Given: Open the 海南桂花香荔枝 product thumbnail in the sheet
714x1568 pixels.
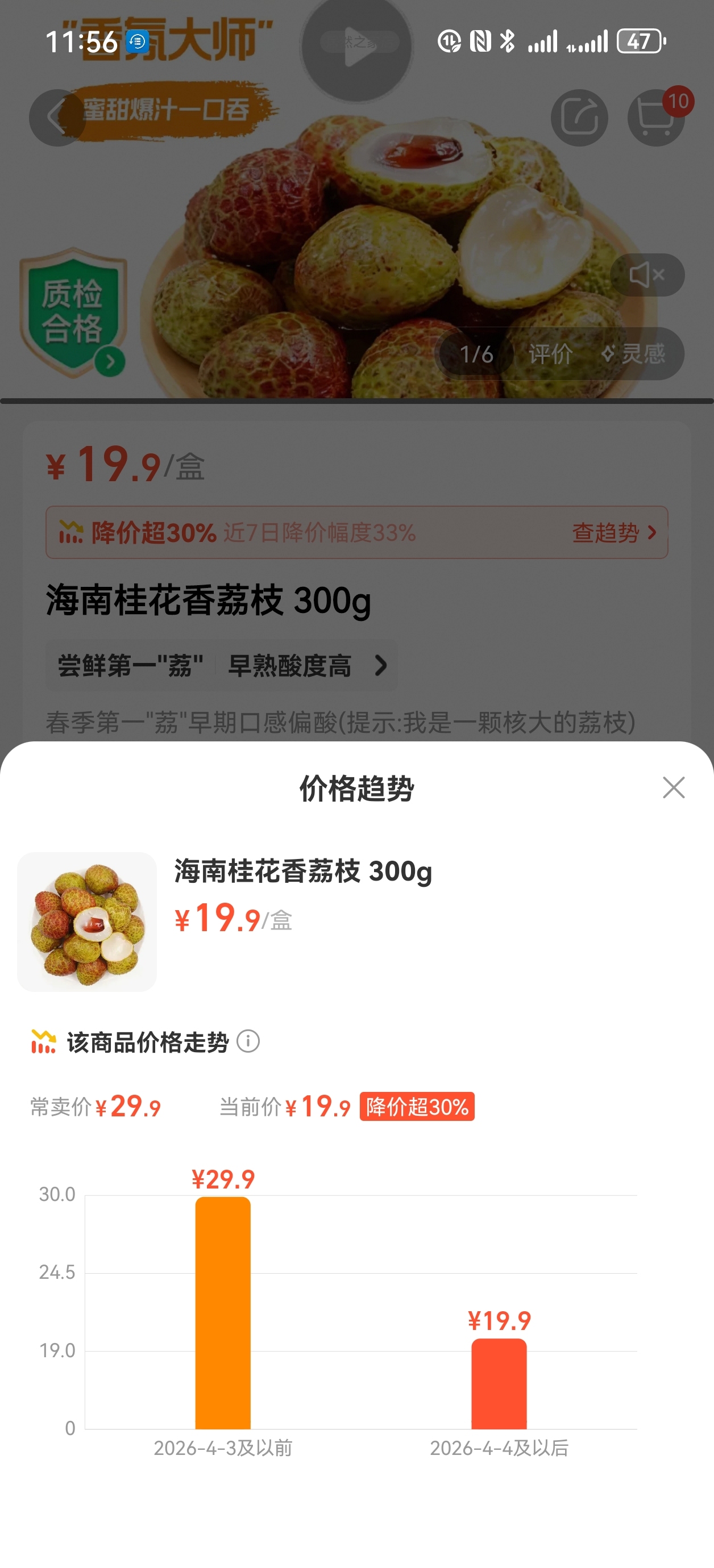Looking at the screenshot, I should [x=87, y=921].
